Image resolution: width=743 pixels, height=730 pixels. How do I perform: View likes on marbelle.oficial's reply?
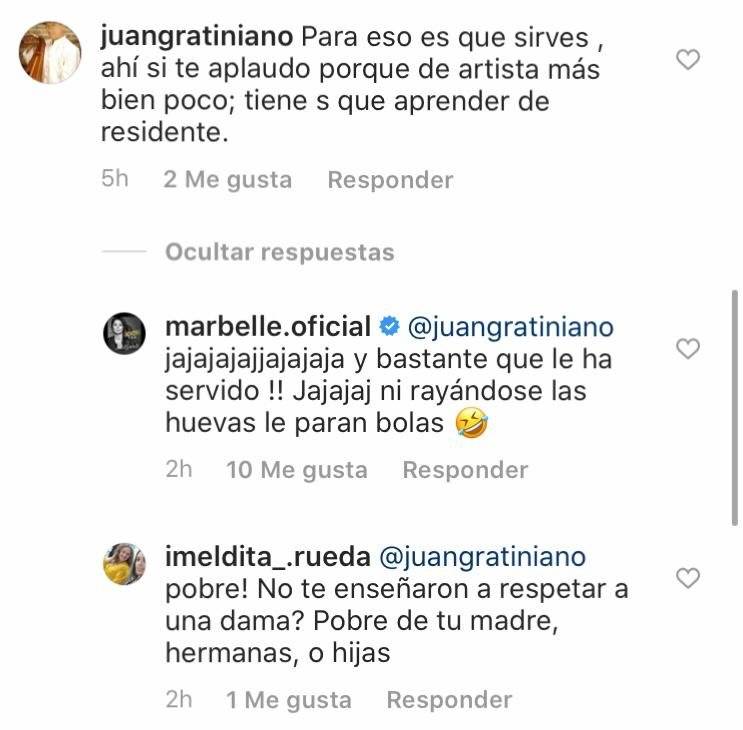[297, 470]
